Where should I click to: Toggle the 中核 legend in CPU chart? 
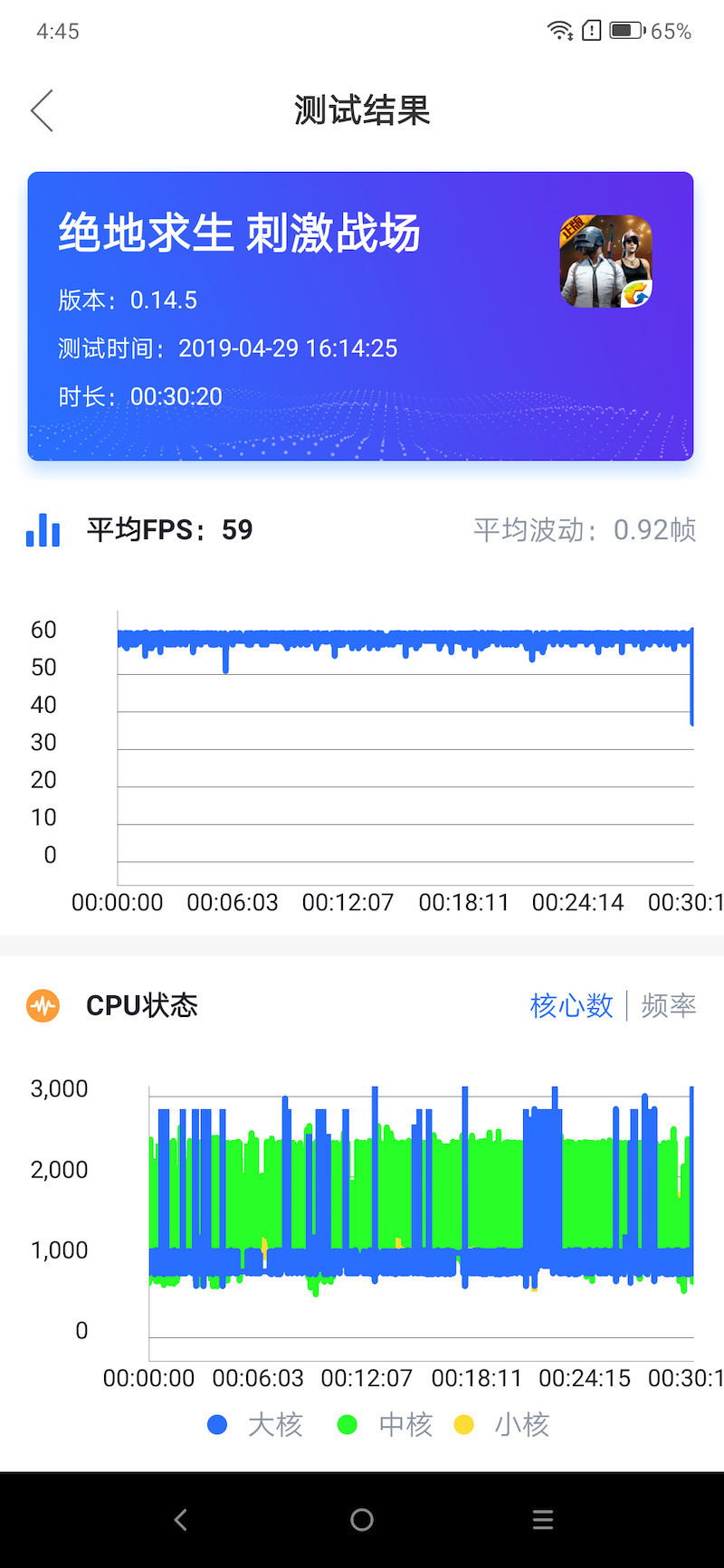tap(385, 1424)
